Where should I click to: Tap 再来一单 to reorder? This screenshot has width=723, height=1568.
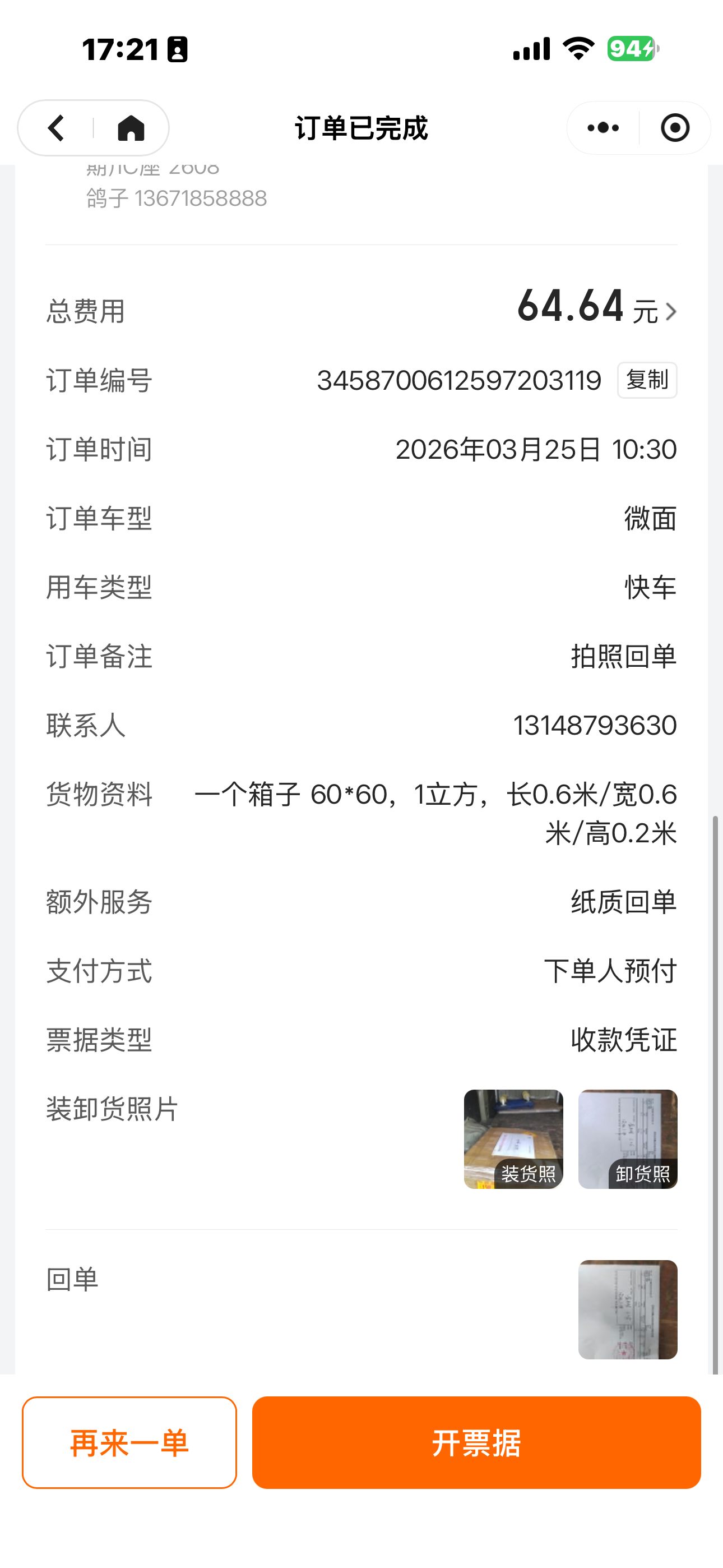pyautogui.click(x=129, y=1442)
